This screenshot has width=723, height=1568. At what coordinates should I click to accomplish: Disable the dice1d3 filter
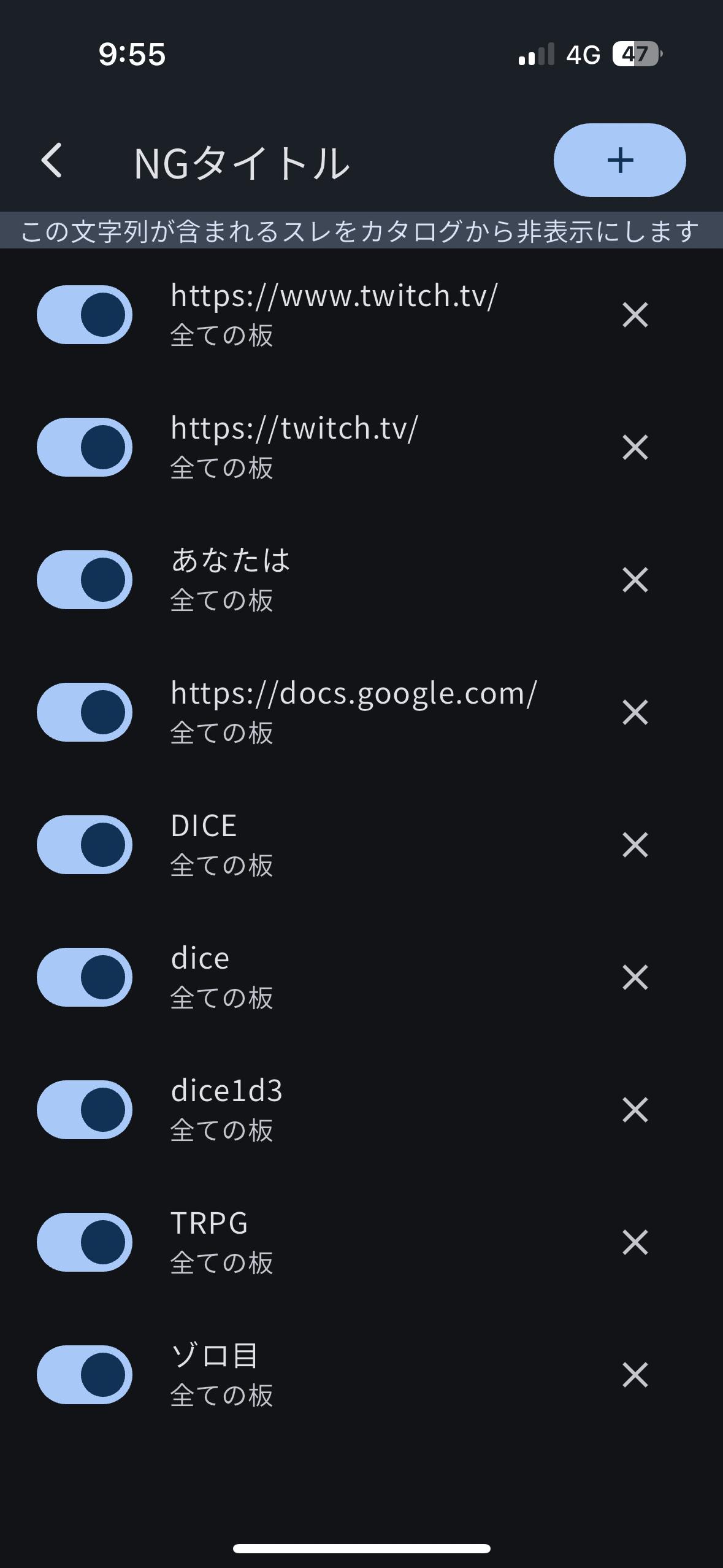pyautogui.click(x=85, y=1110)
